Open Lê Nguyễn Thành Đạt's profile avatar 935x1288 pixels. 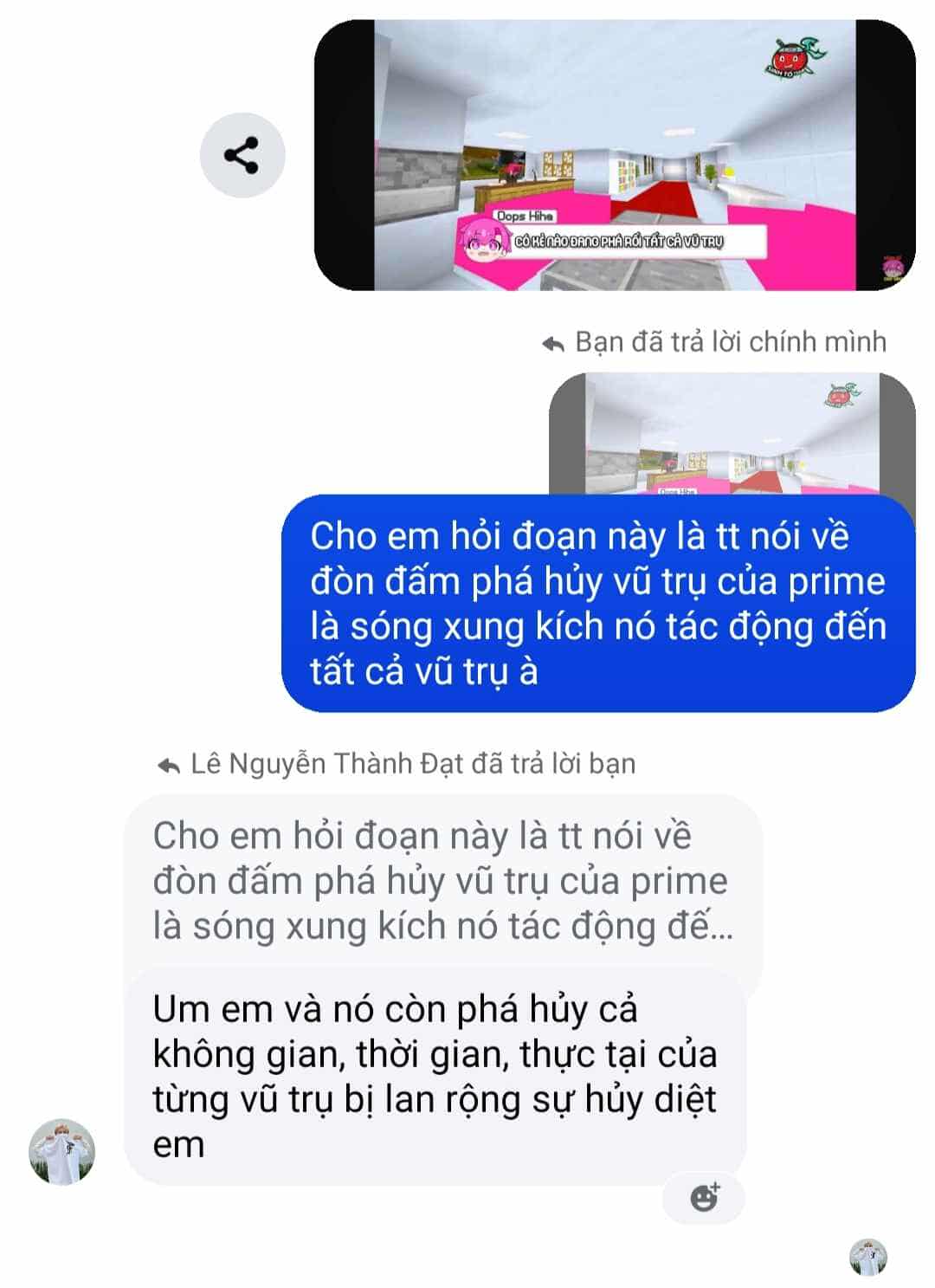(x=62, y=1151)
